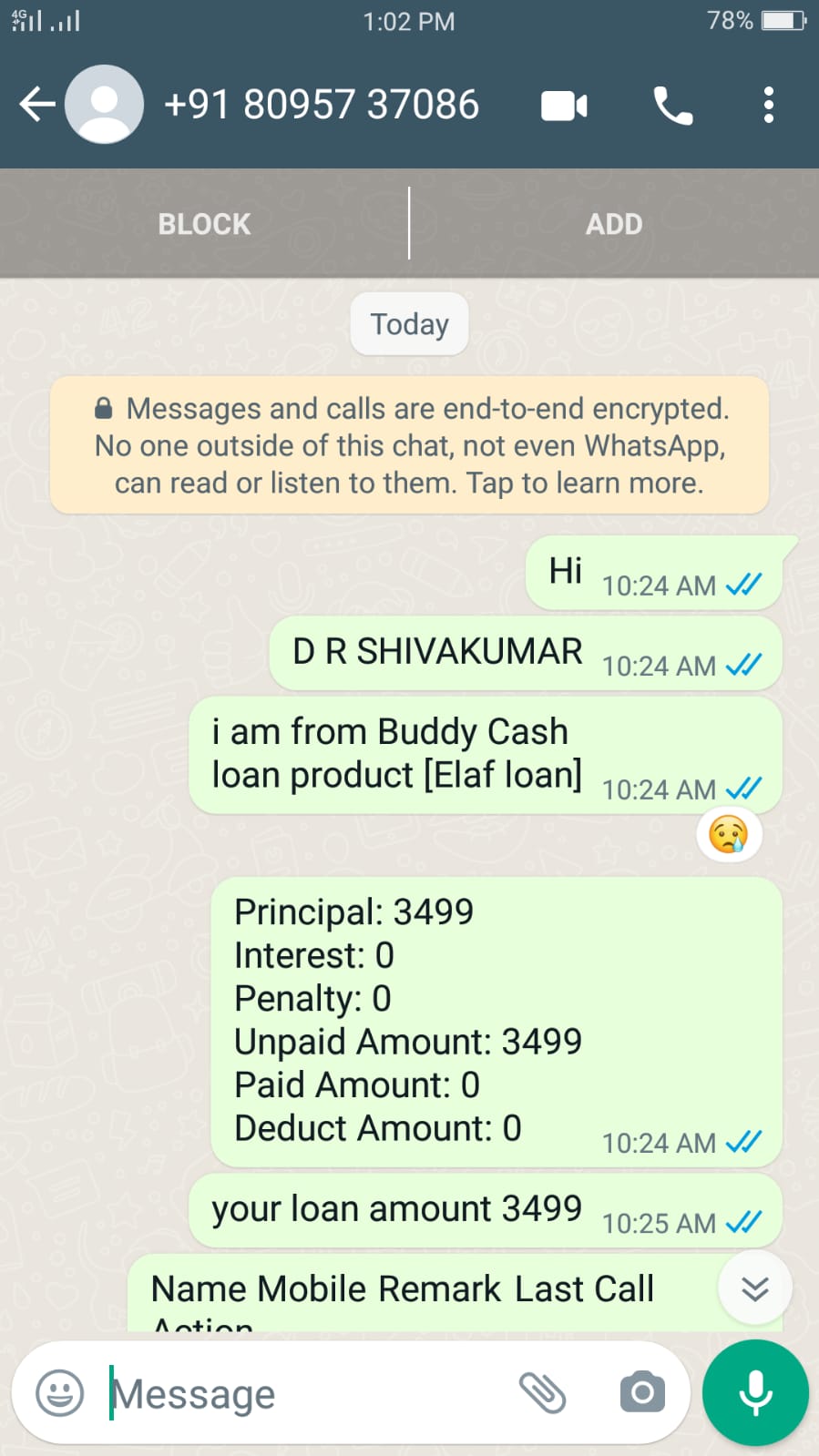Open contact info for +91 80957 37086
819x1456 pixels.
321,105
